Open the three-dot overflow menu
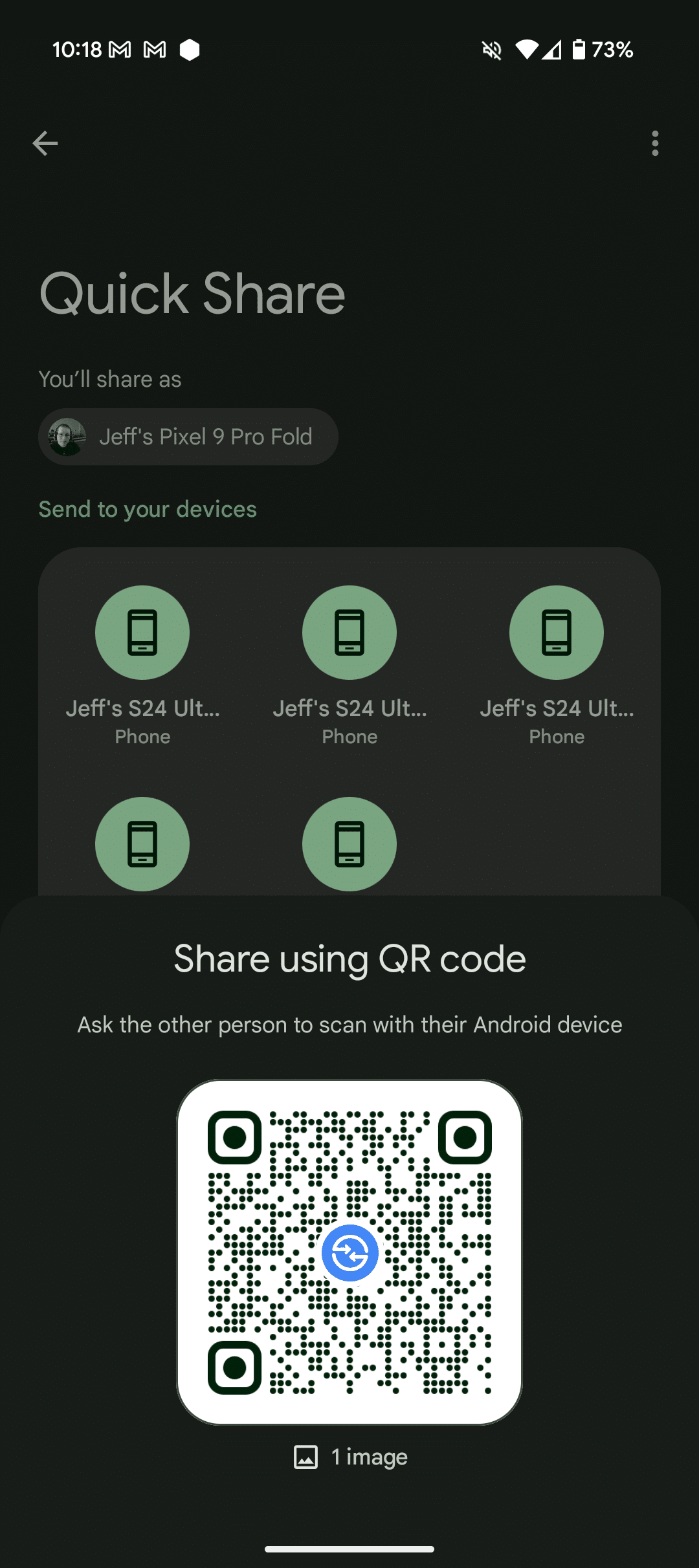Viewport: 699px width, 1568px height. coord(655,143)
